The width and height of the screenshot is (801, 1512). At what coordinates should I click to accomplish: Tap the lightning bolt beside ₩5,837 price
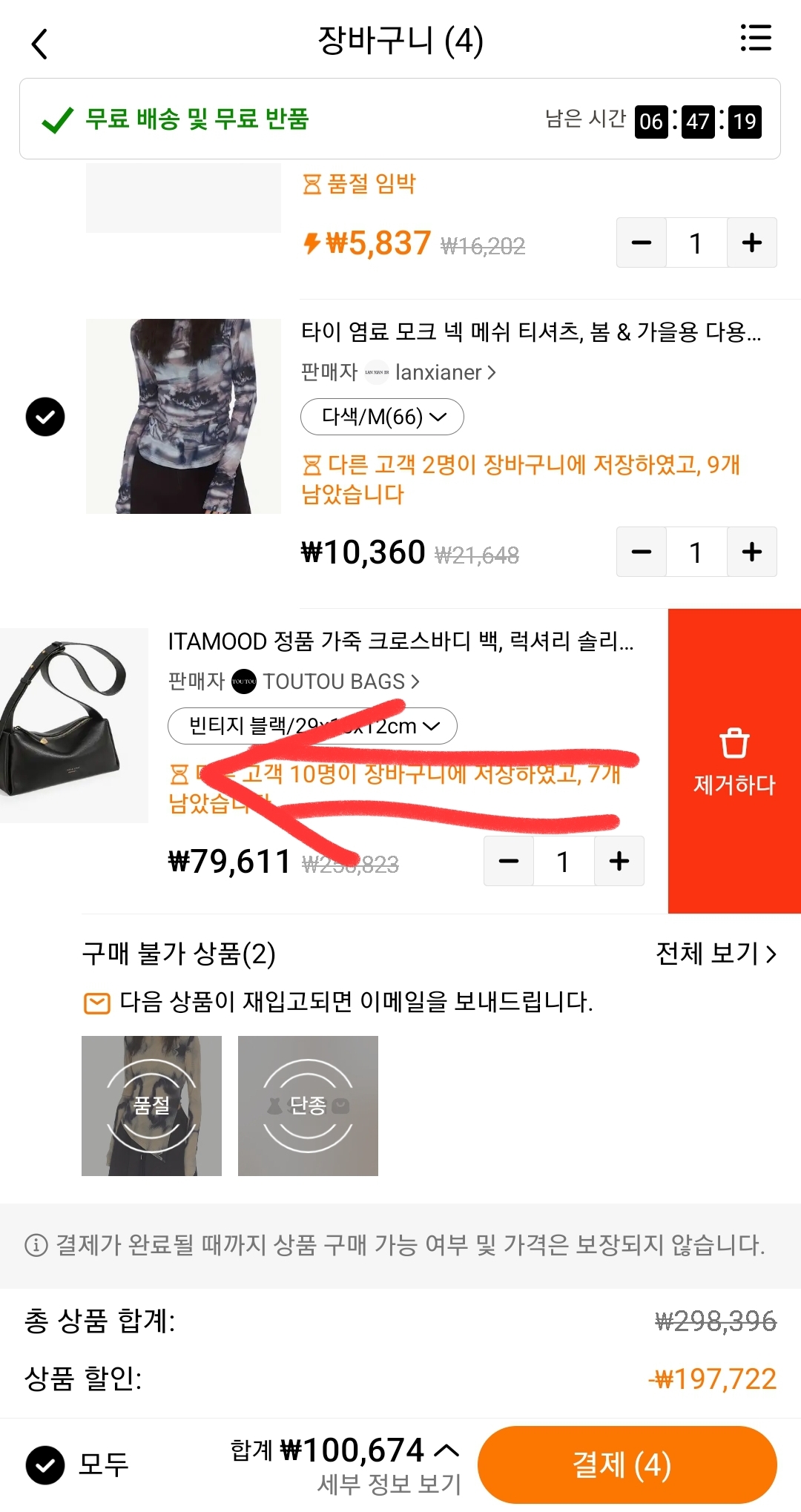point(313,241)
